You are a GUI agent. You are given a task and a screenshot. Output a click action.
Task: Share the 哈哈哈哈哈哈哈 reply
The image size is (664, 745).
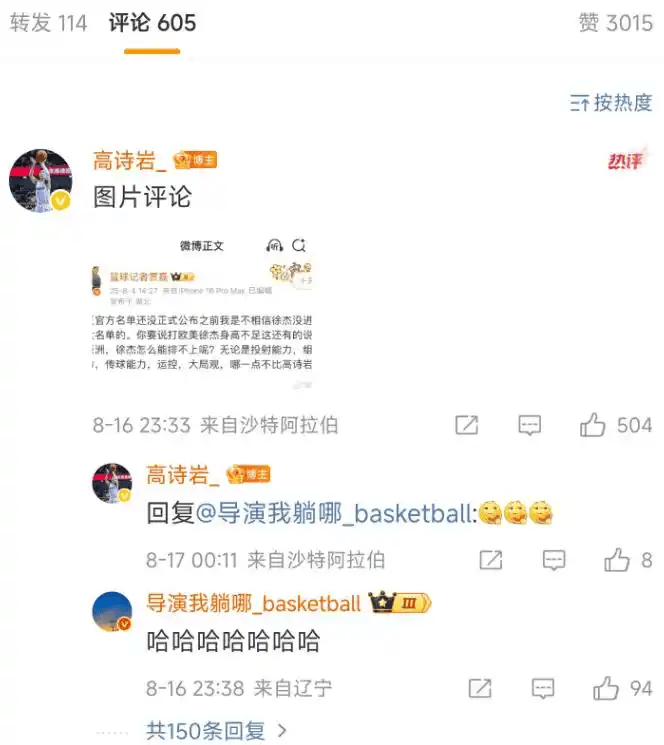(x=480, y=688)
